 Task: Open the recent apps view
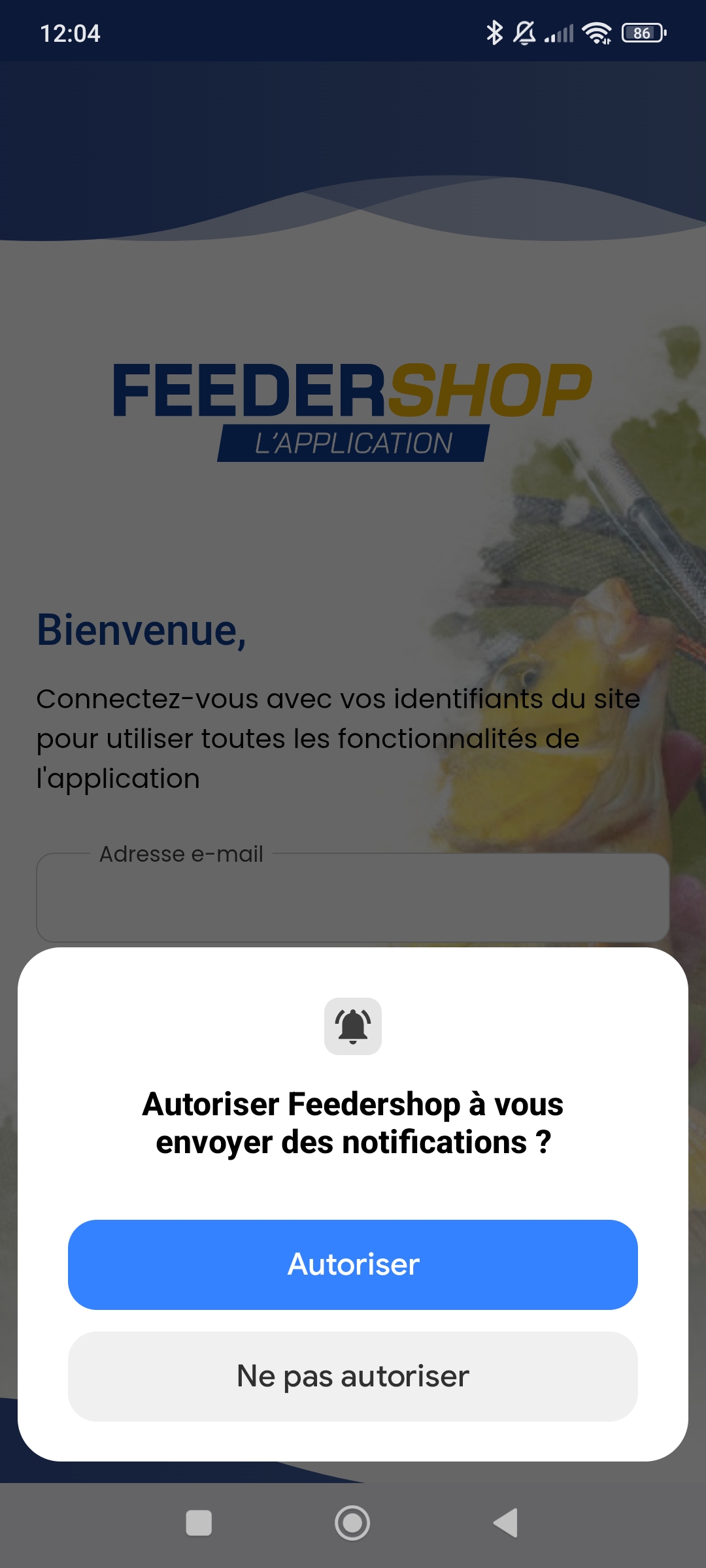pyautogui.click(x=199, y=1523)
